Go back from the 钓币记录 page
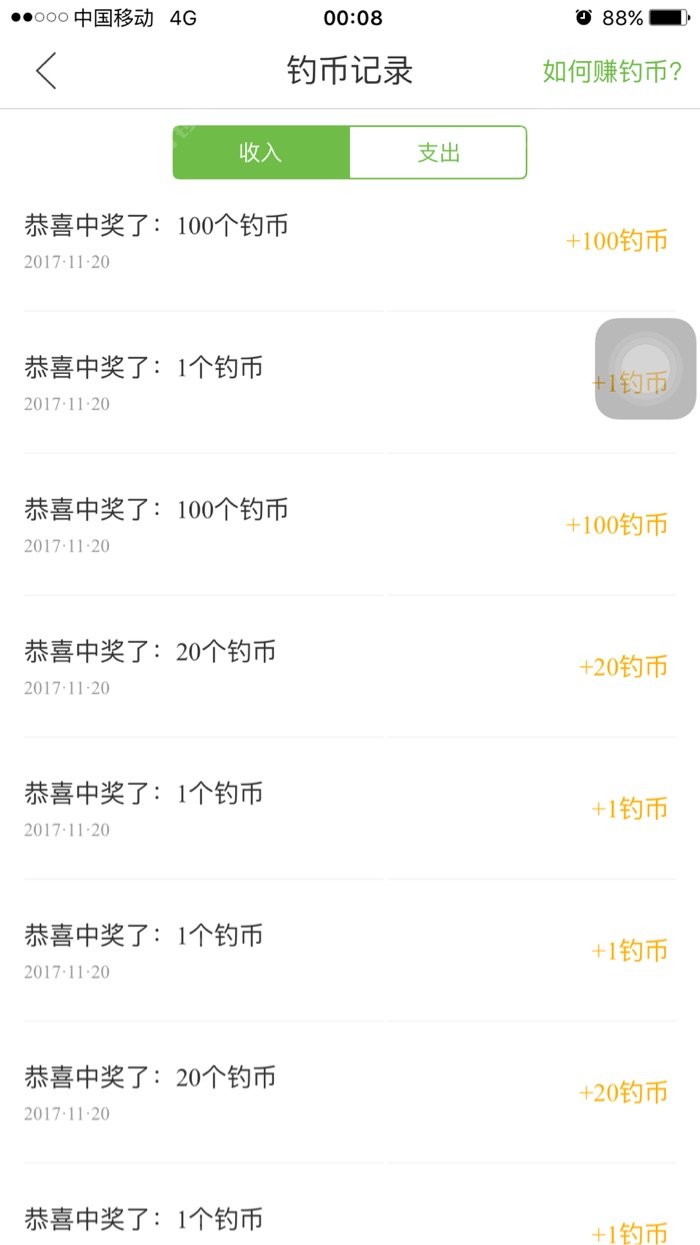The image size is (700, 1245). (x=46, y=71)
